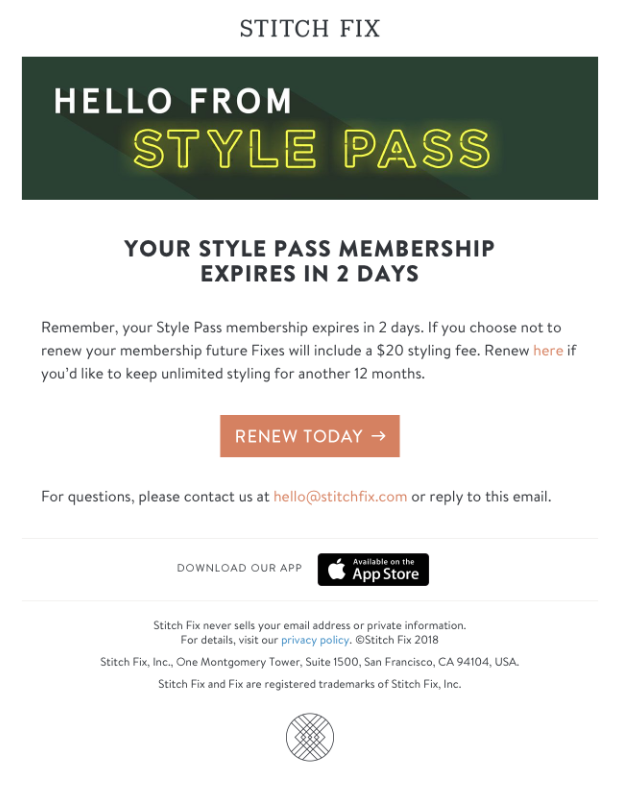Tap the Renew Today button
The width and height of the screenshot is (617, 800).
coord(309,436)
